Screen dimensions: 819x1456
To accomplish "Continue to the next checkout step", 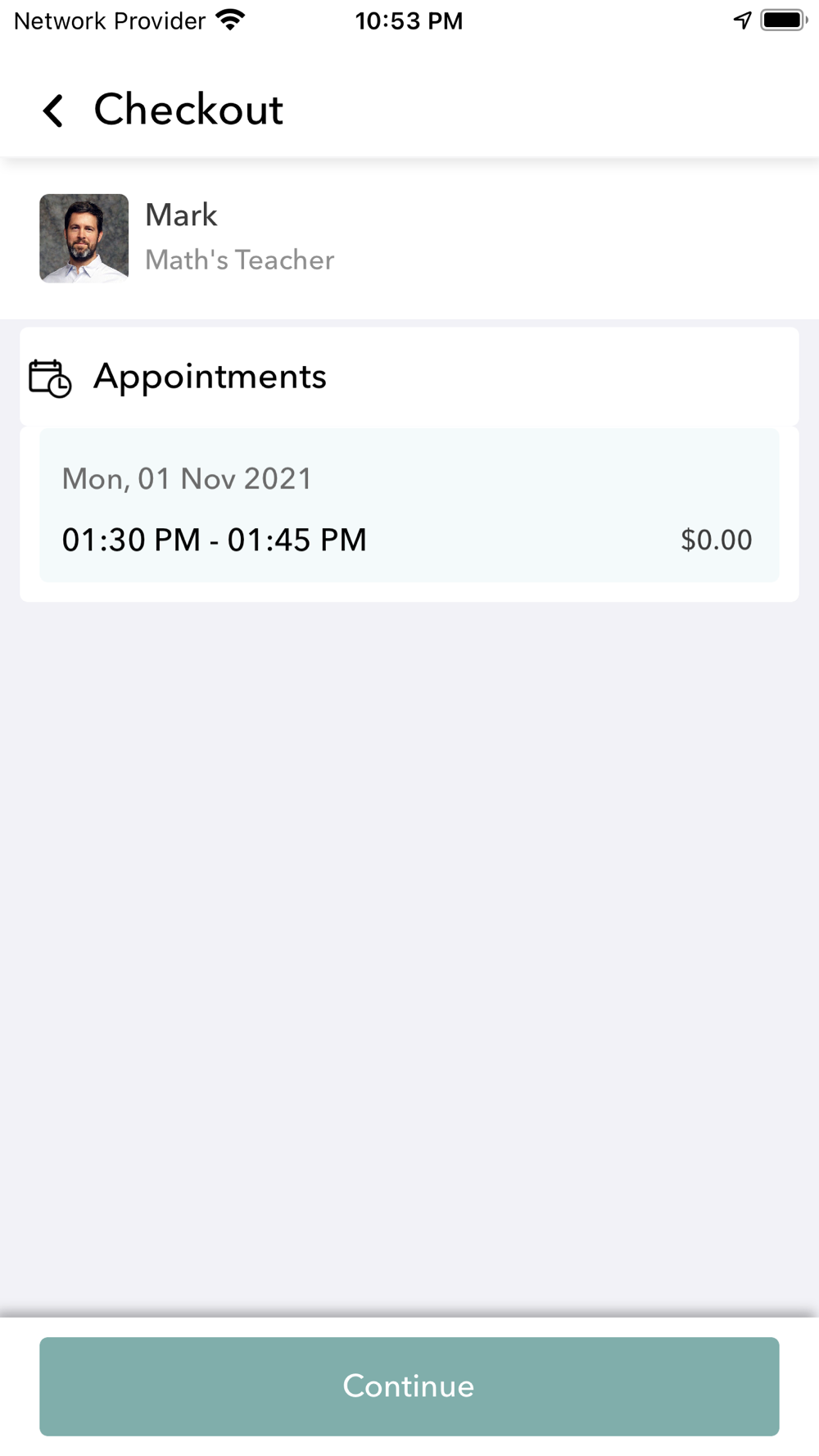I will click(409, 1386).
